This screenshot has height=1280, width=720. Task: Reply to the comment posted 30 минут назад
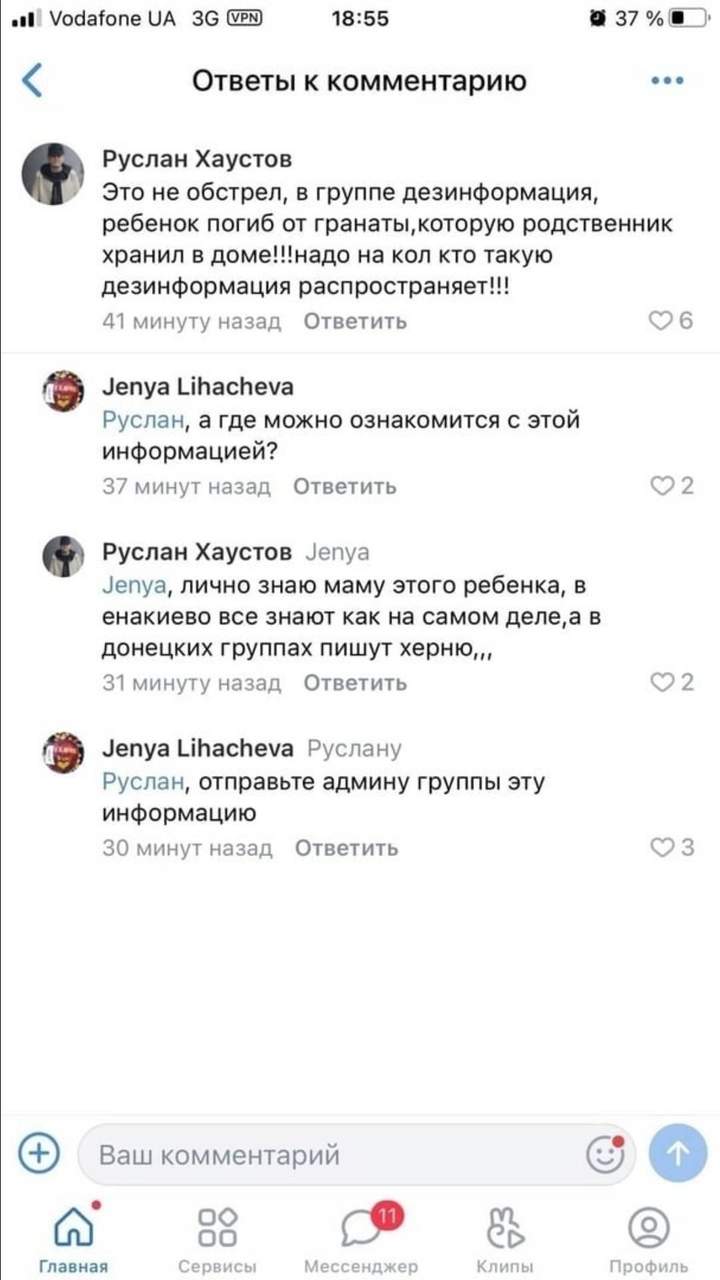(x=346, y=849)
